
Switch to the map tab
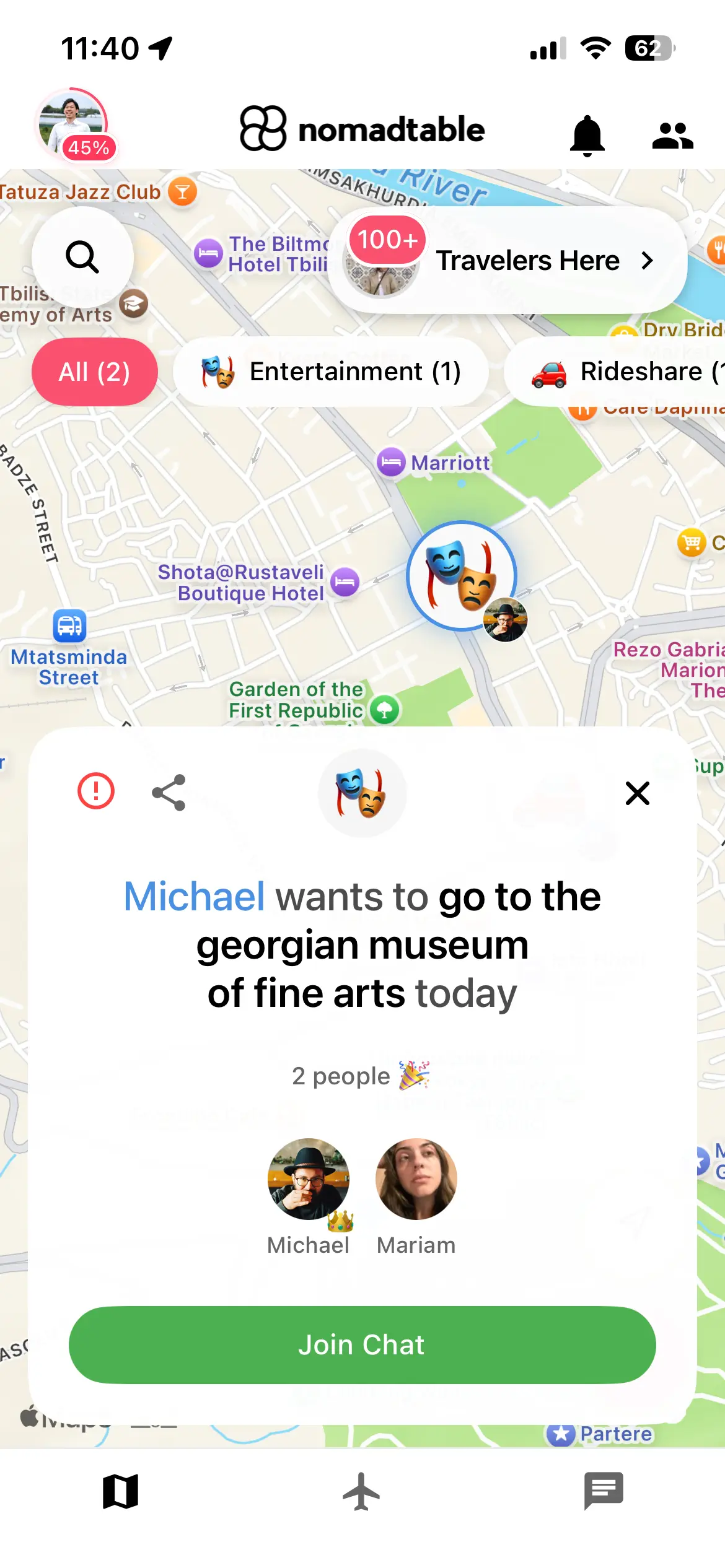click(120, 1491)
